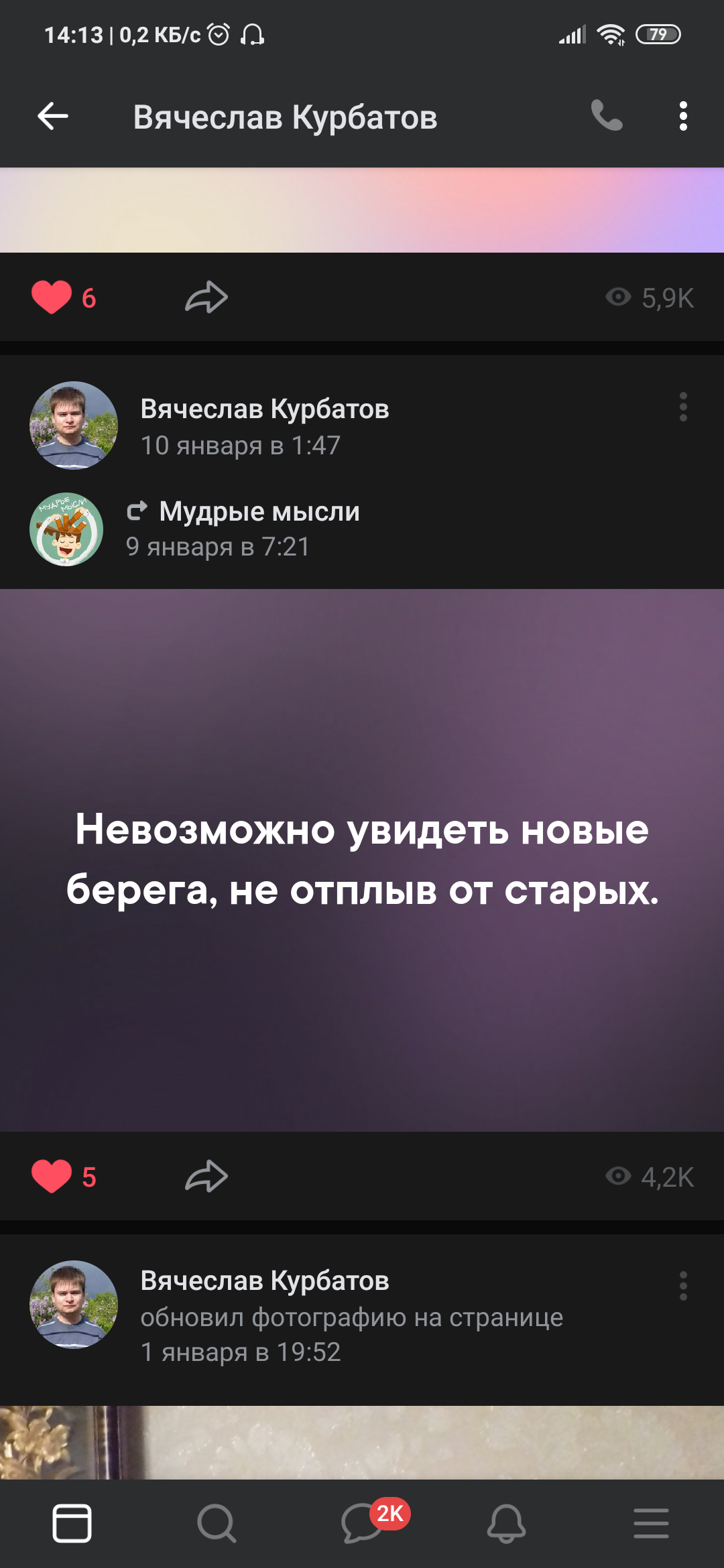
Task: Open the updated profile photo
Action: click(x=362, y=1443)
